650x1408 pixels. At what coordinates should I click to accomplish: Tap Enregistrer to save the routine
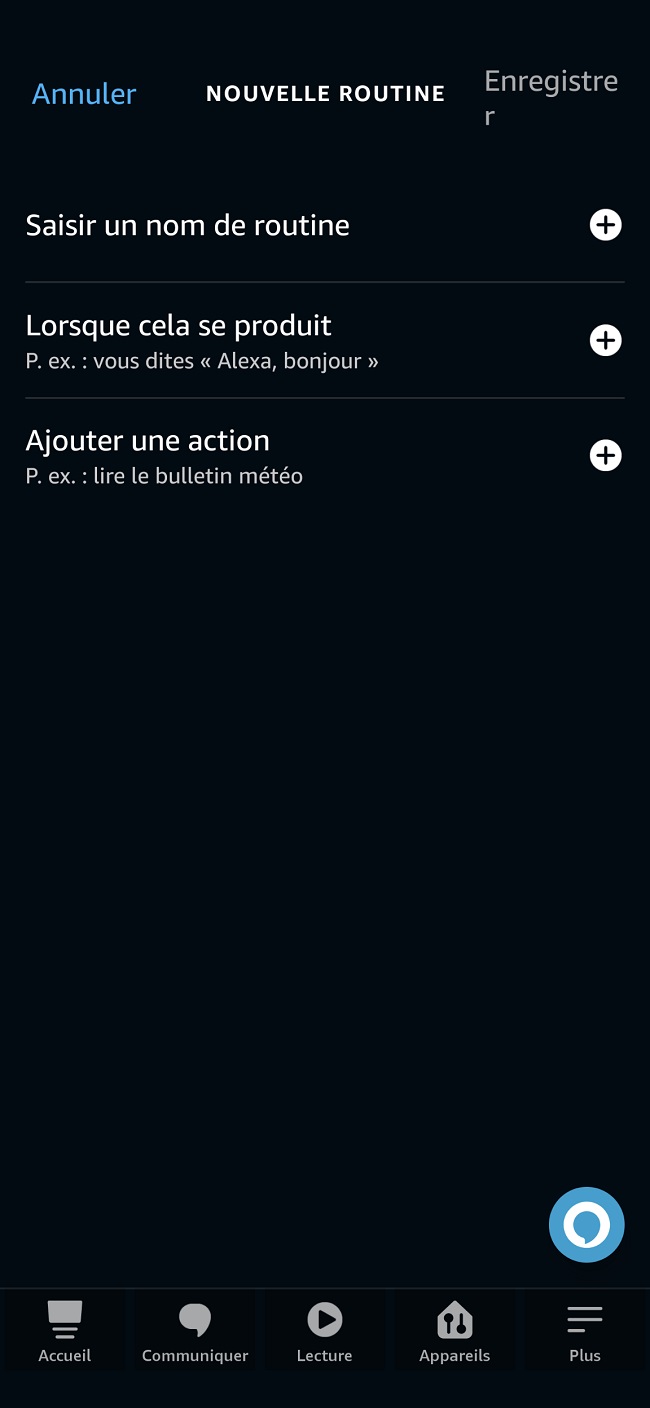550,95
